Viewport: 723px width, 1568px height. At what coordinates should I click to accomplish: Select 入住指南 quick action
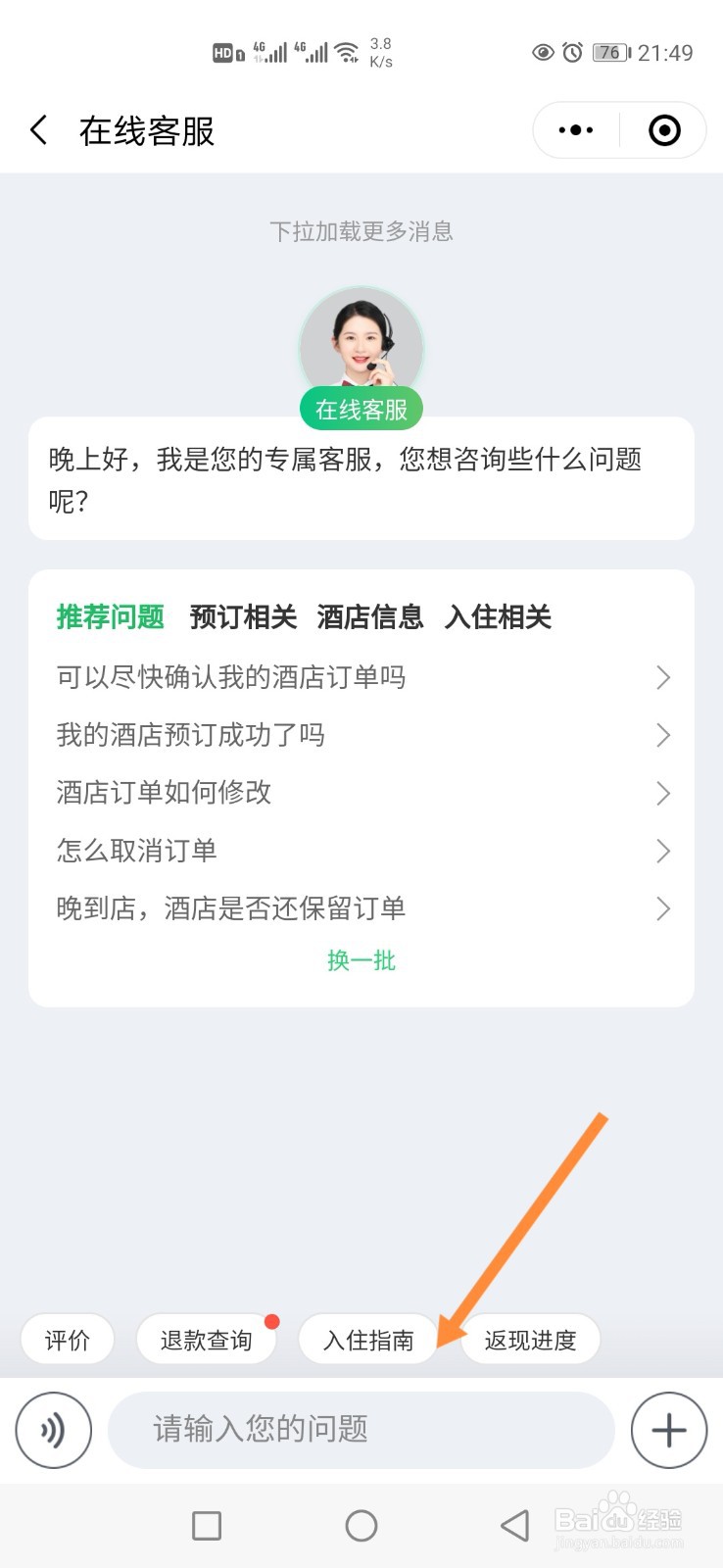[x=368, y=1339]
